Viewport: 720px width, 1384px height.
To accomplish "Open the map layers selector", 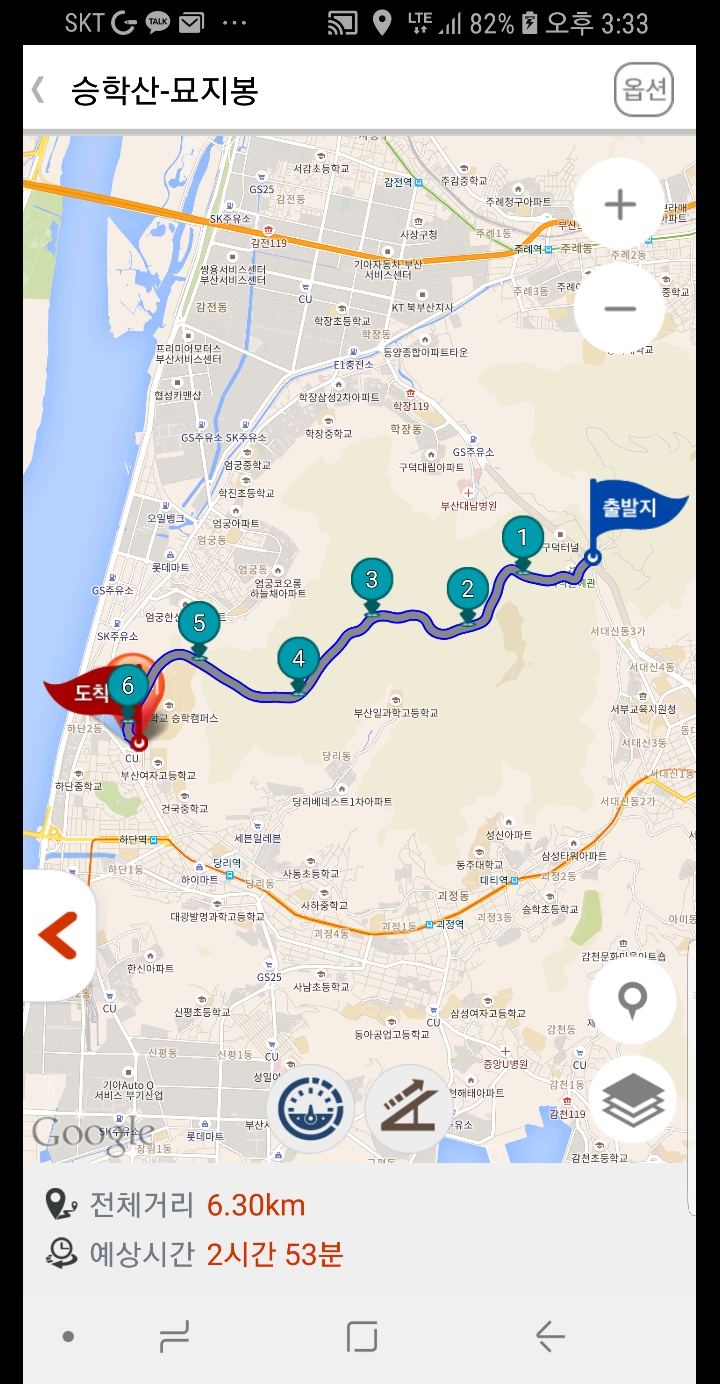I will point(632,1101).
